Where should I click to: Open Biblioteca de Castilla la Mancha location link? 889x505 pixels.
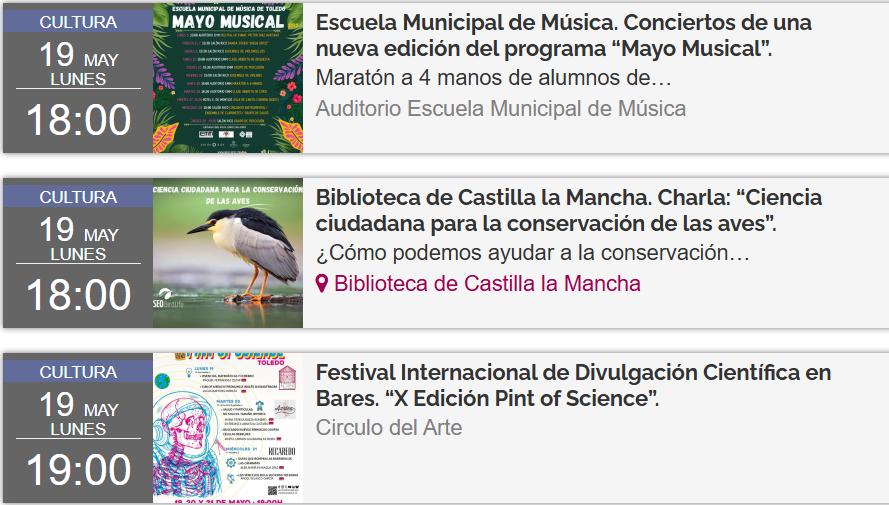[486, 284]
